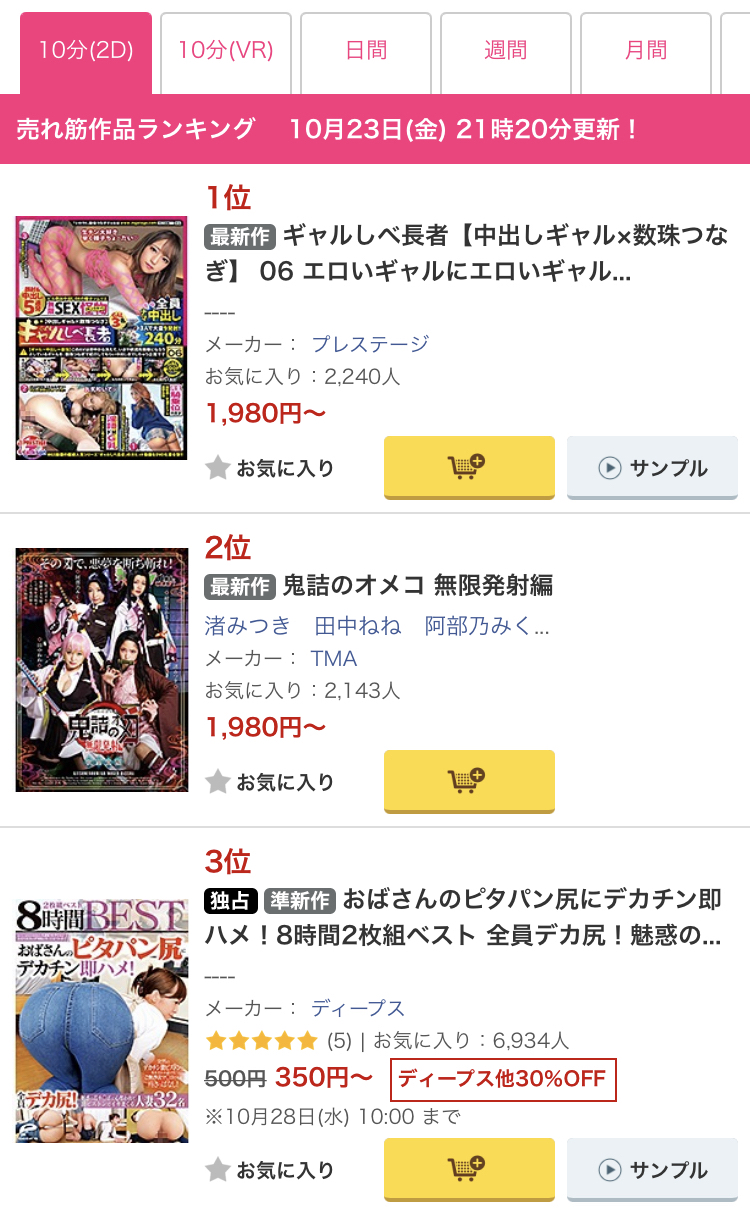Mark the 2位 item as お気に入り
Viewport: 750px width, 1213px height.
[271, 782]
